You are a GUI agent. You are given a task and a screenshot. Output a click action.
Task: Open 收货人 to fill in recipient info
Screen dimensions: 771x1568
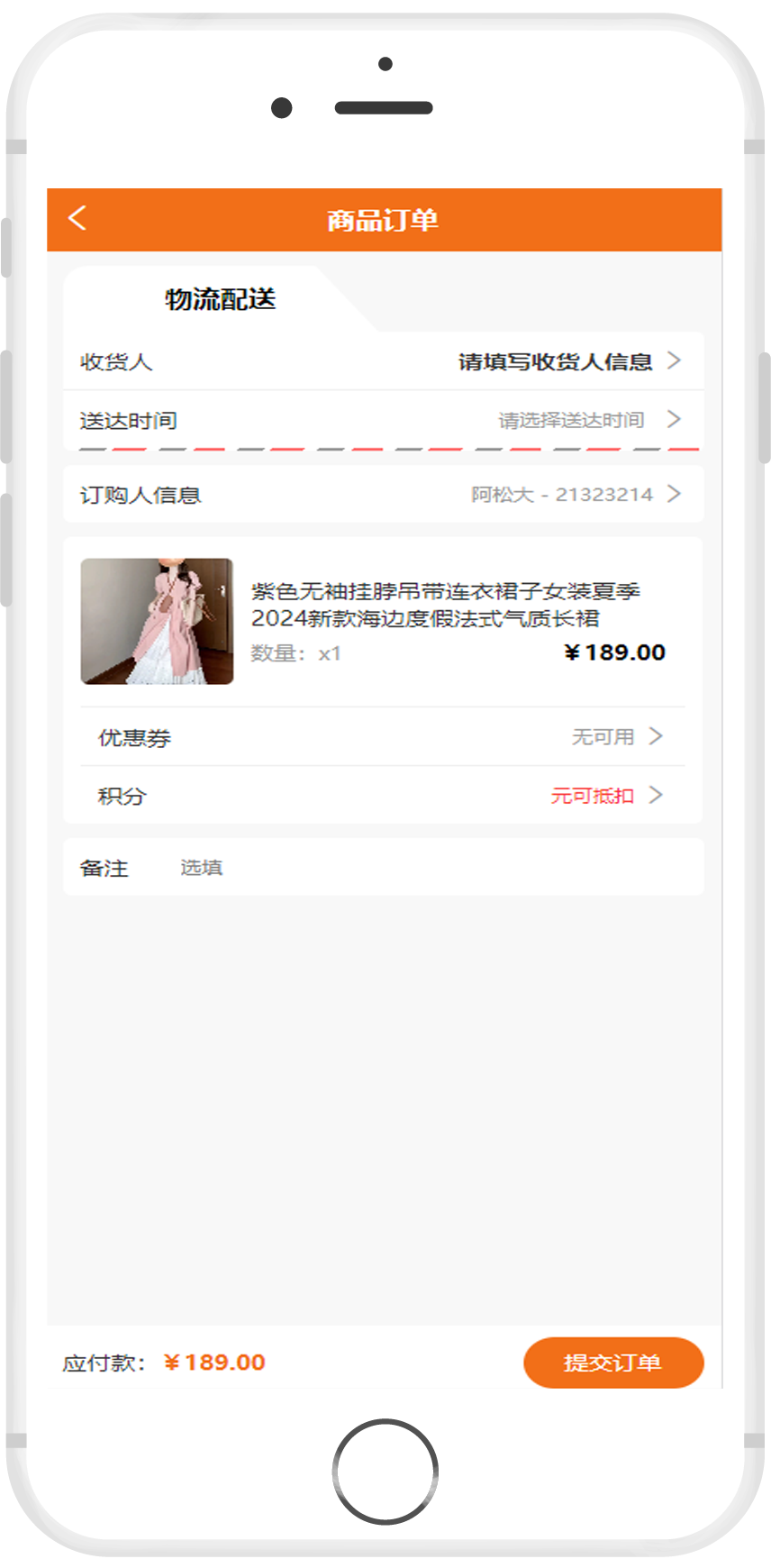(x=383, y=361)
